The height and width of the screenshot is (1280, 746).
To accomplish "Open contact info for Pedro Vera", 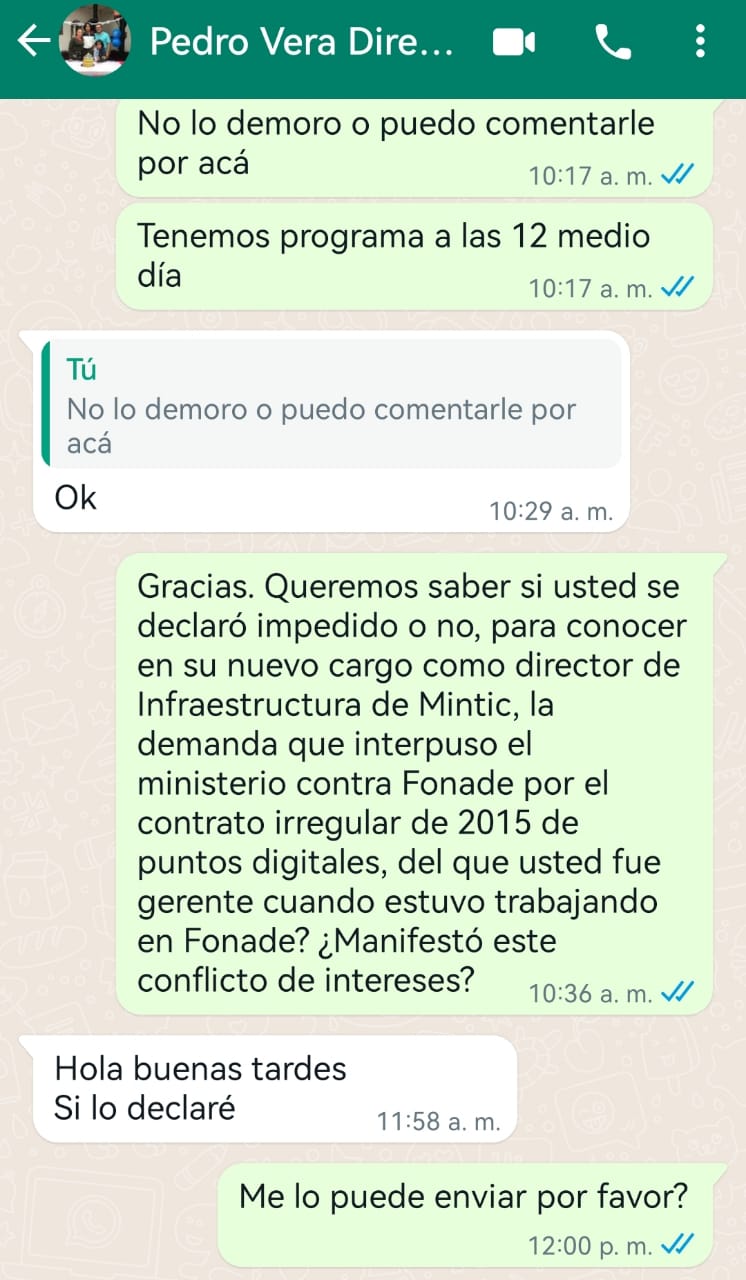I will point(300,42).
